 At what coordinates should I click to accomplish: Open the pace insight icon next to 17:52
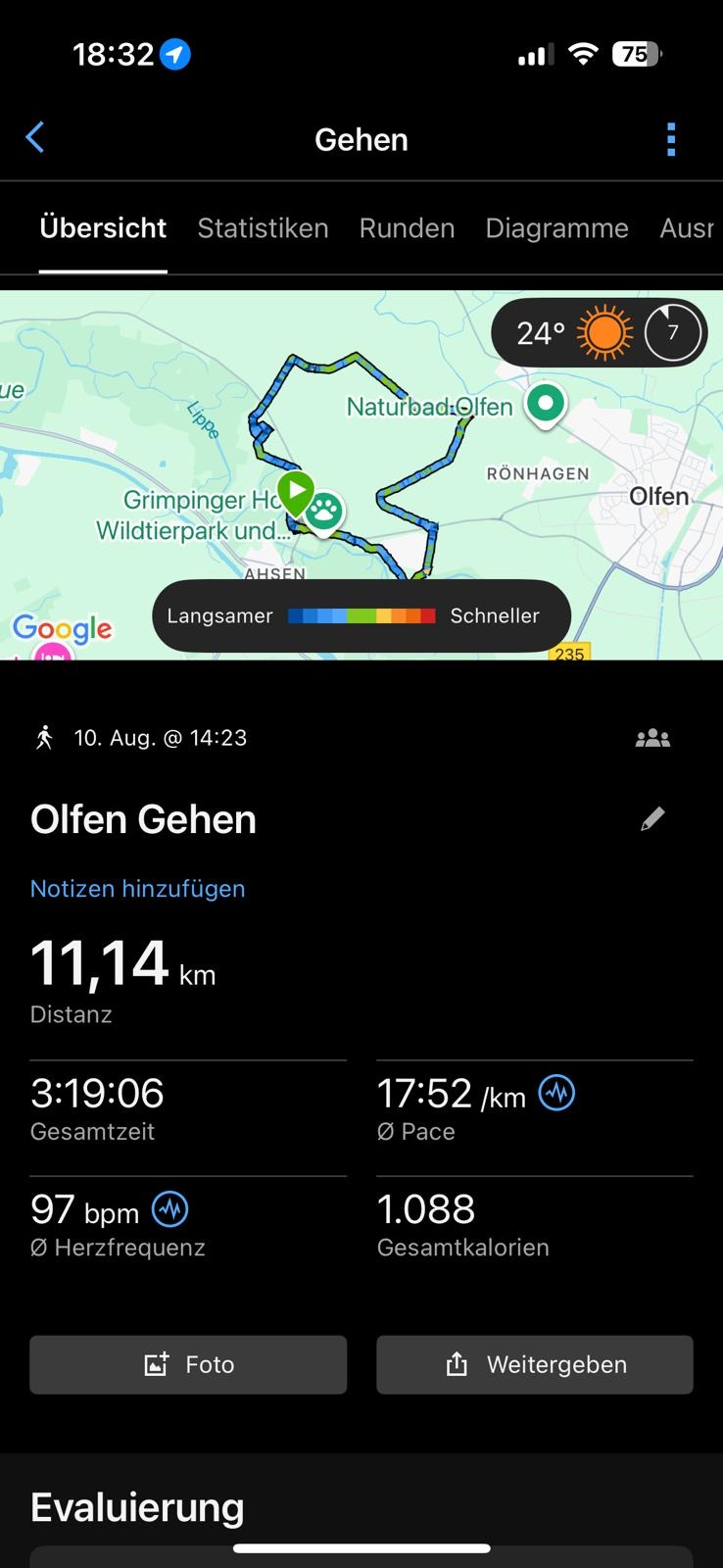coord(556,1093)
